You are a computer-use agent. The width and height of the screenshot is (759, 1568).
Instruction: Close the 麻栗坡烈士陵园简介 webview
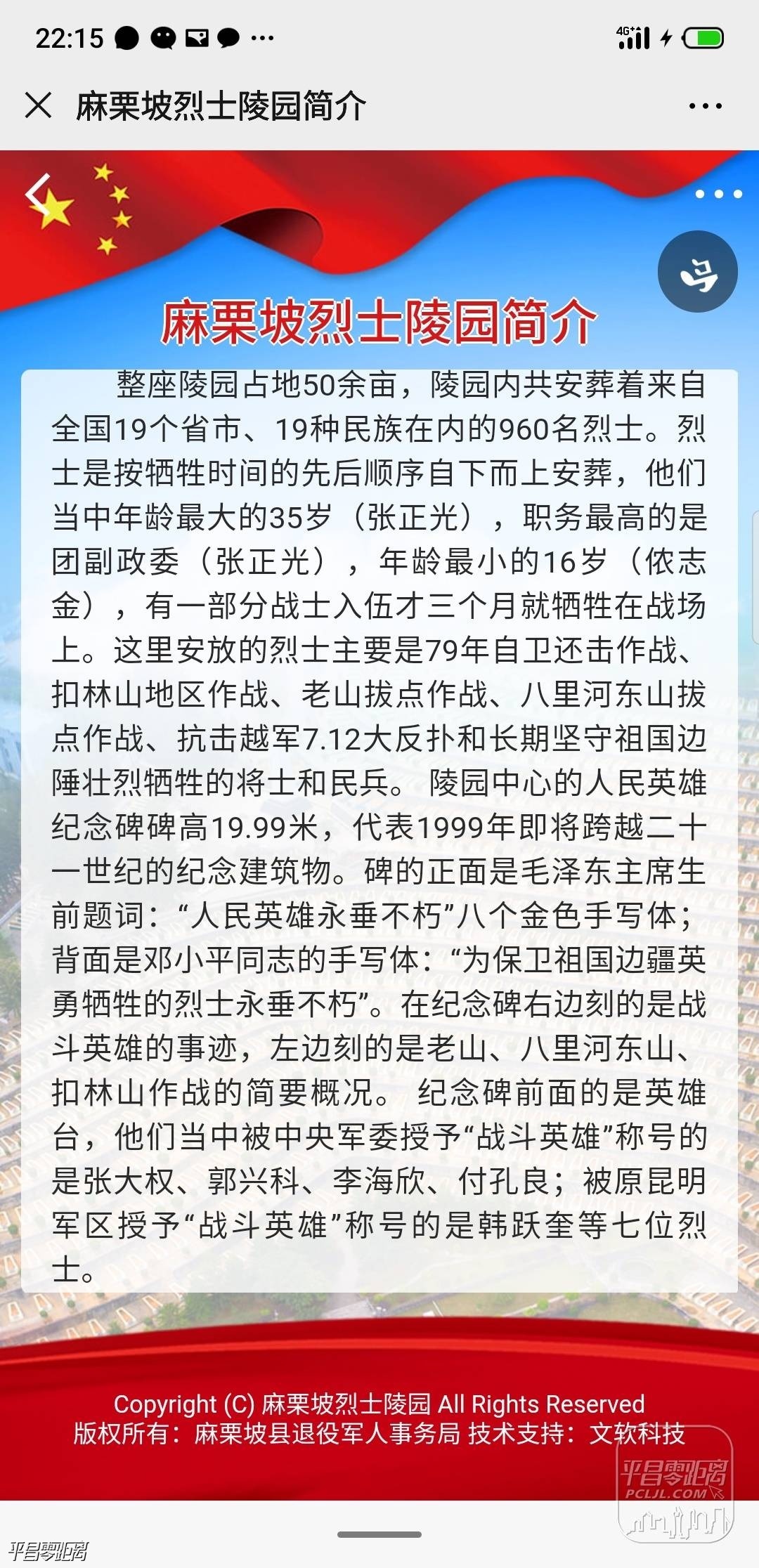click(x=38, y=106)
